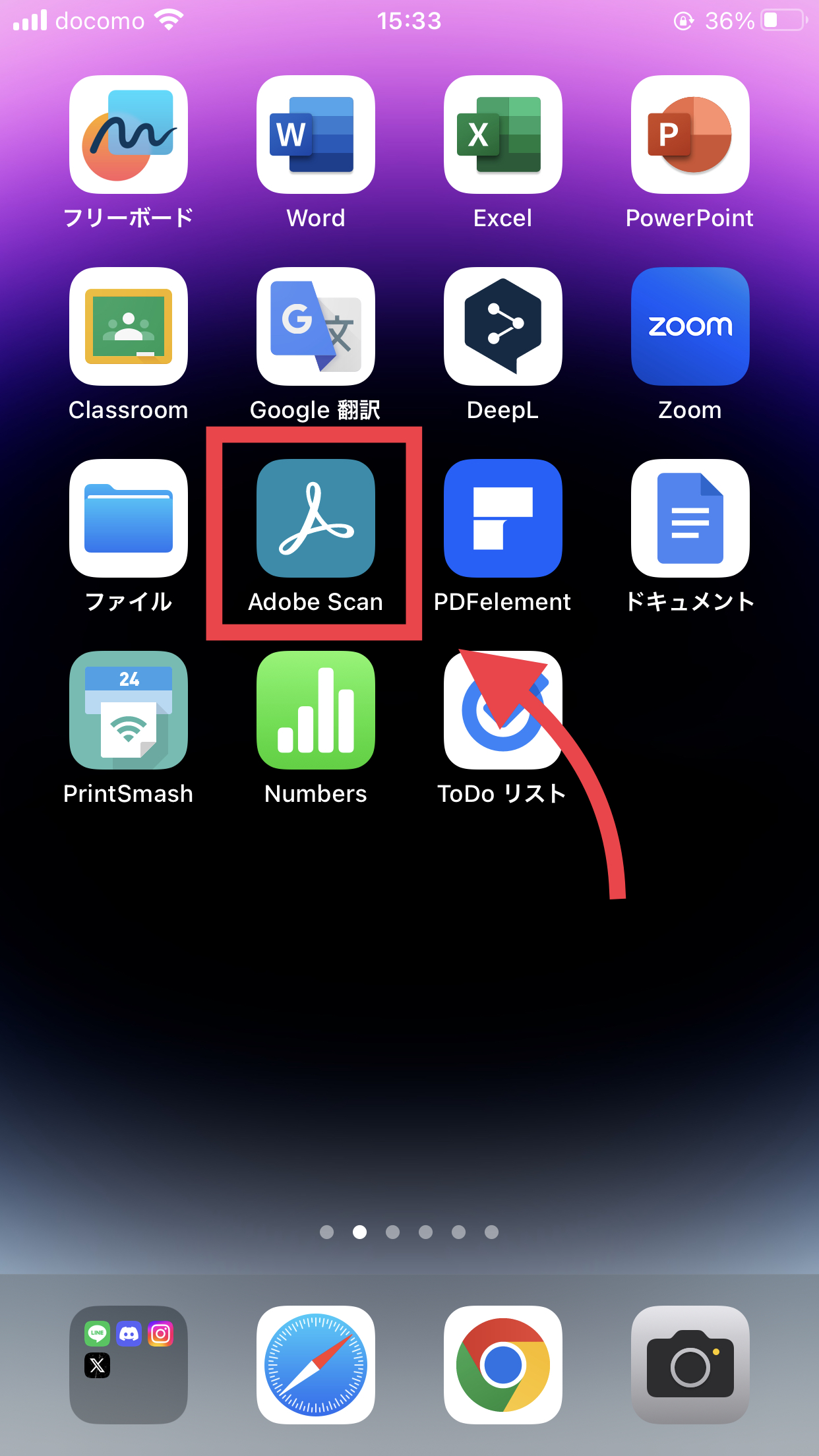819x1456 pixels.
Task: Launch the Numbers app
Action: [315, 710]
